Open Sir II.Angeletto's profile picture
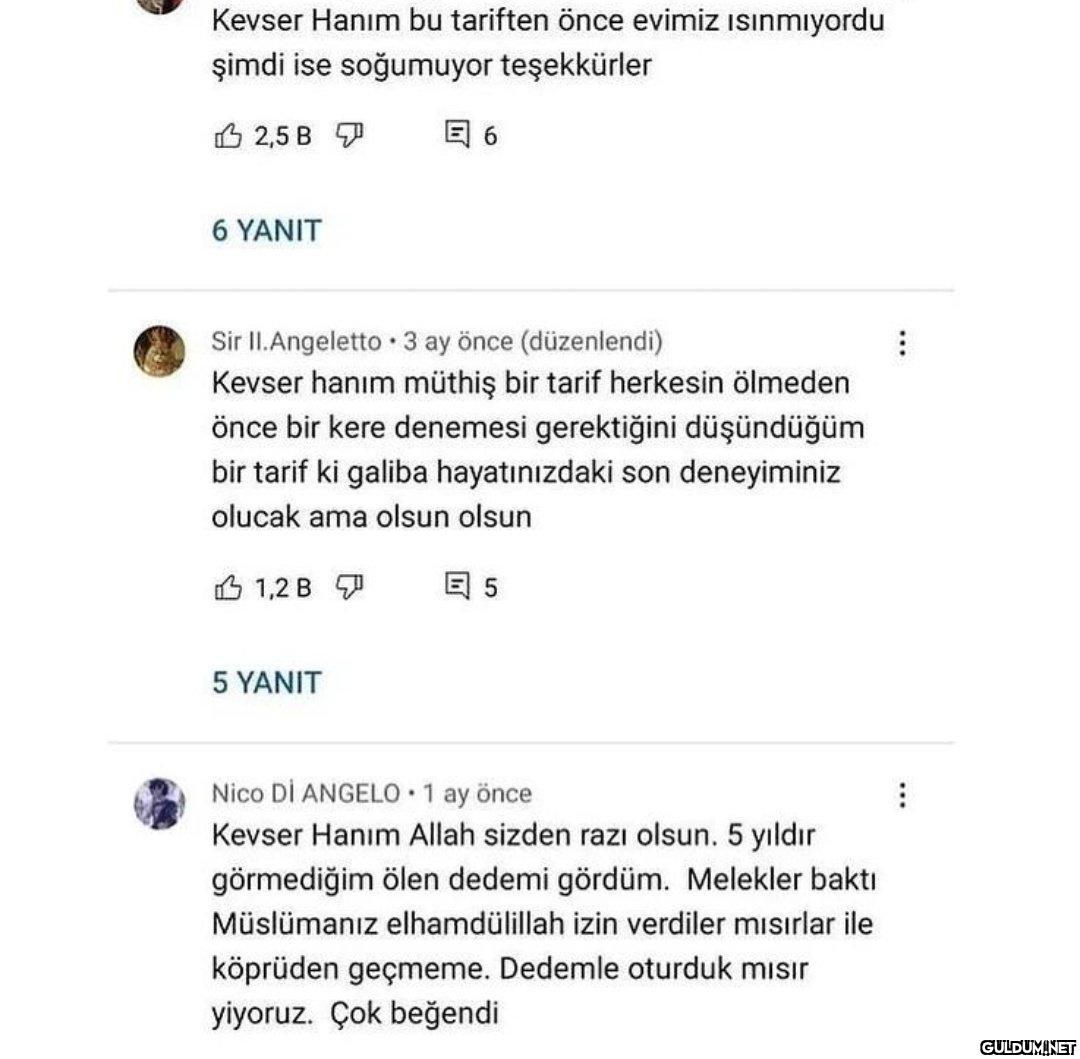This screenshot has height=1059, width=1080. point(160,351)
